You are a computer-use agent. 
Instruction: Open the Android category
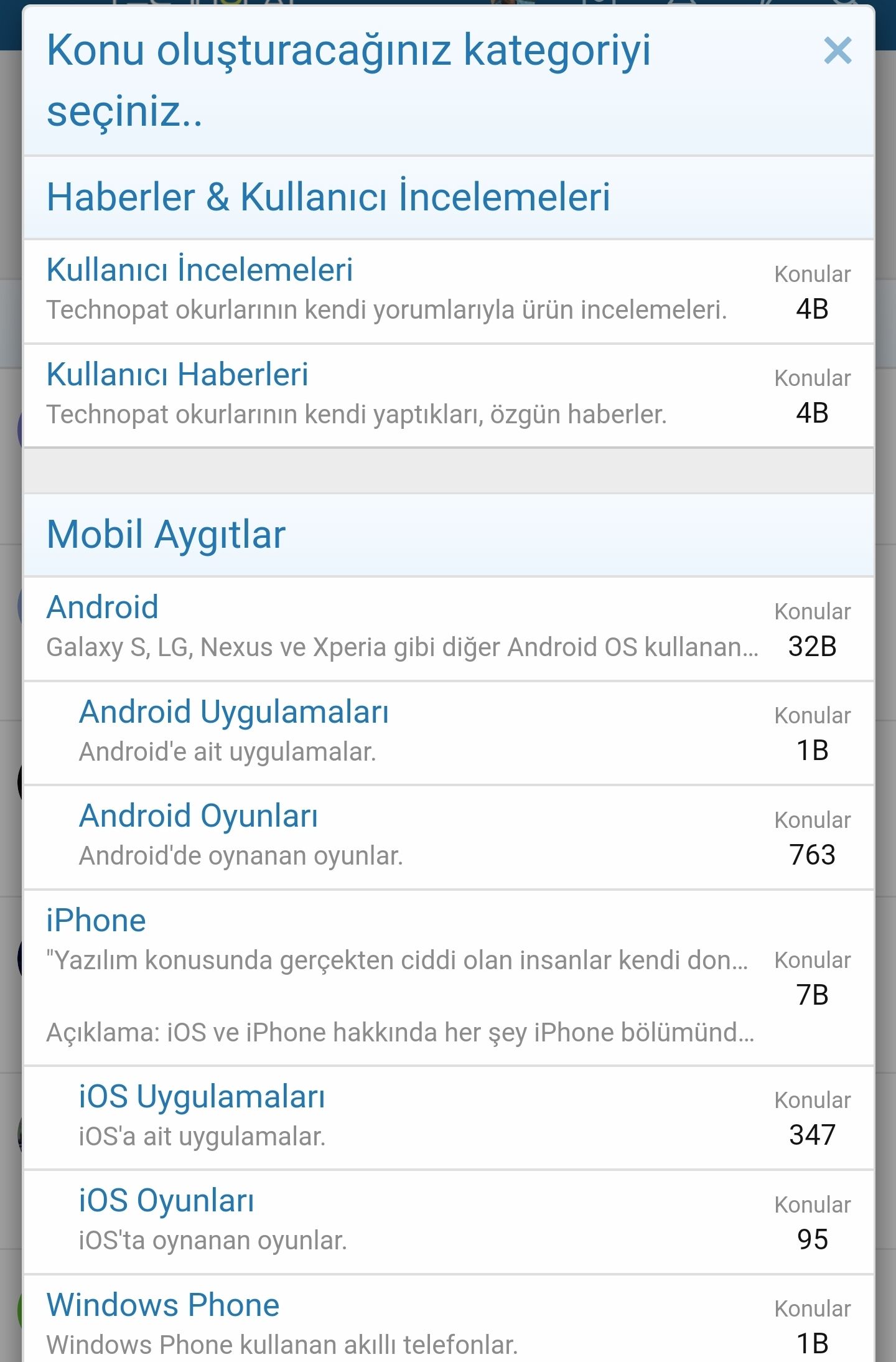coord(103,608)
